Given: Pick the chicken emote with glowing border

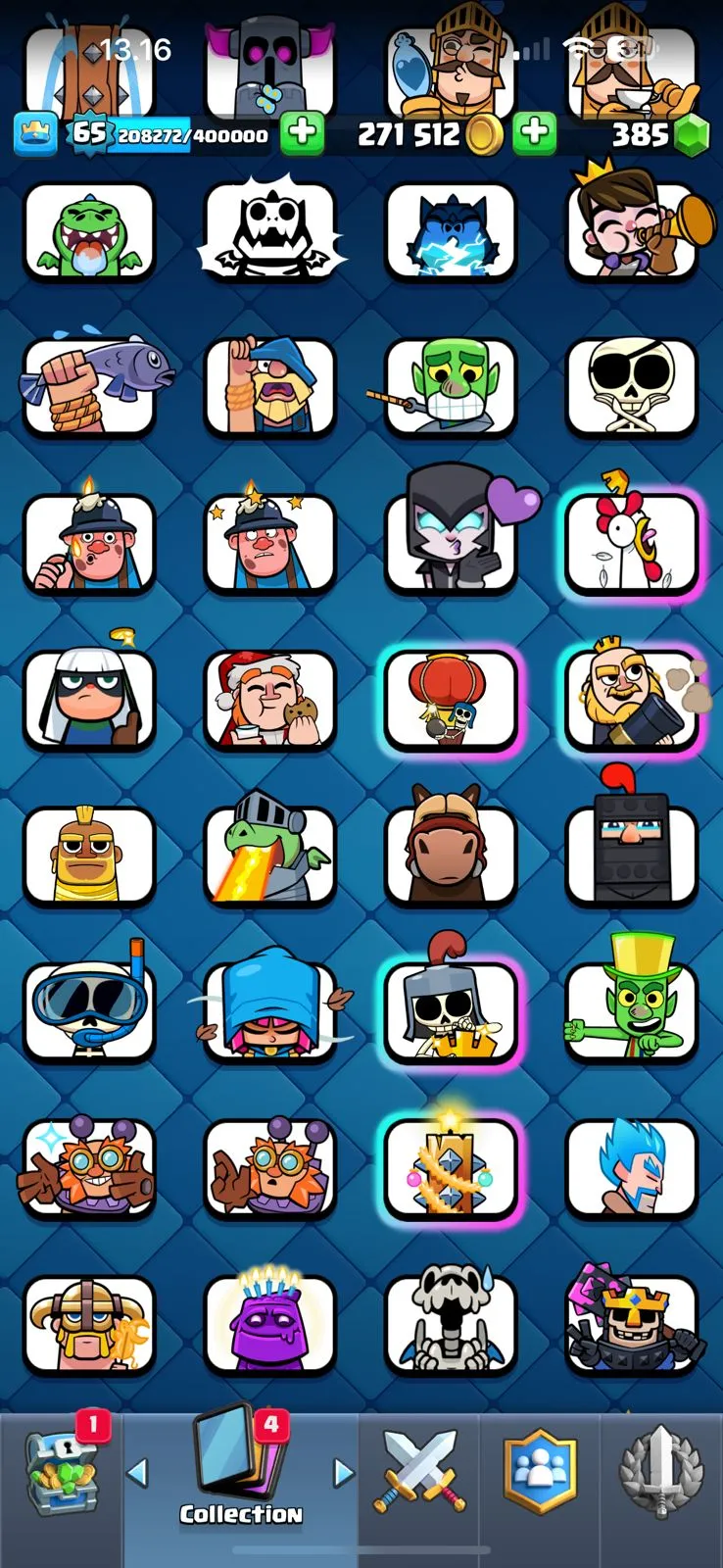Looking at the screenshot, I should 632,544.
